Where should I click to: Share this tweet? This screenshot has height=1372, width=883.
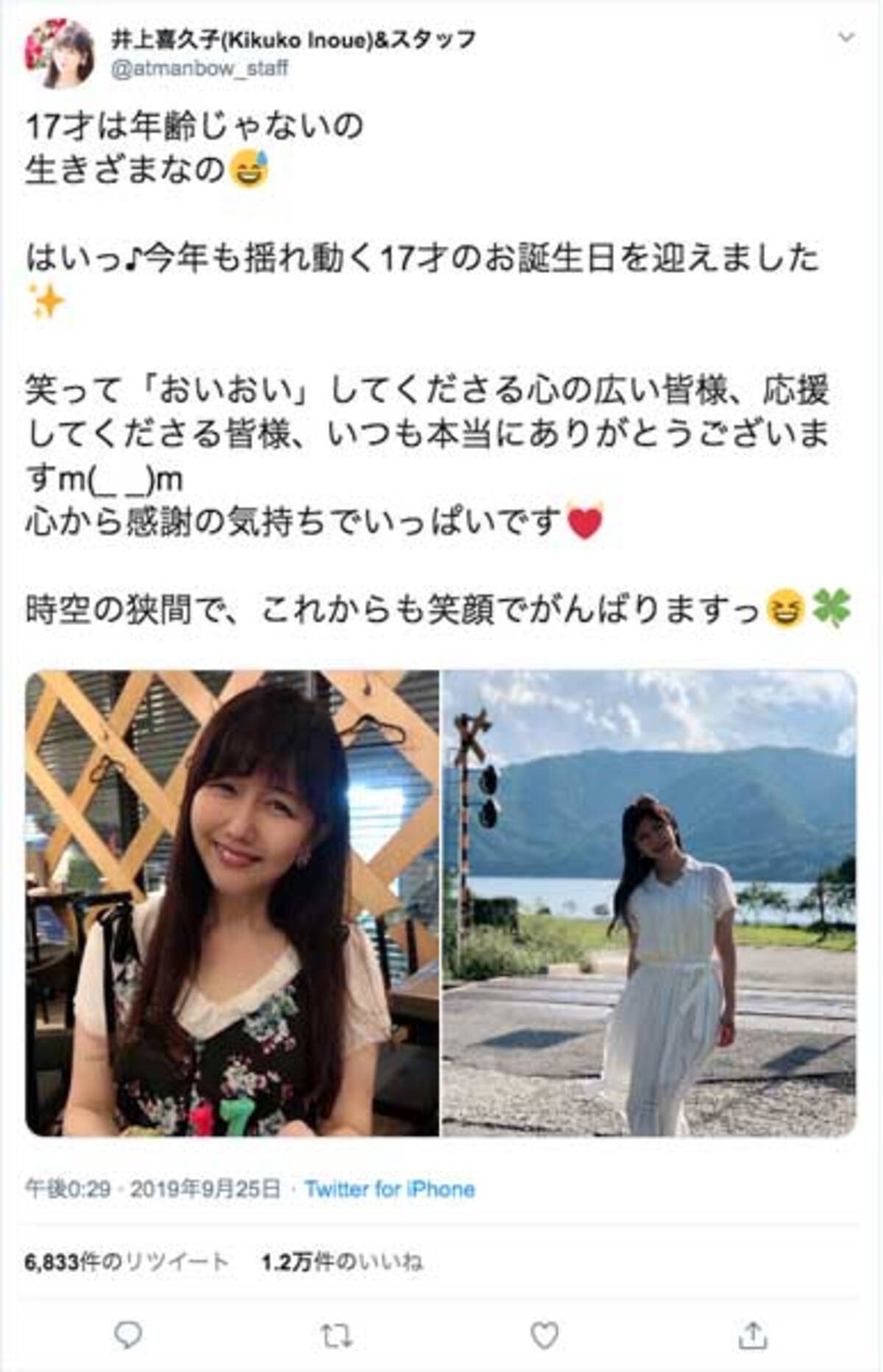click(x=752, y=1334)
